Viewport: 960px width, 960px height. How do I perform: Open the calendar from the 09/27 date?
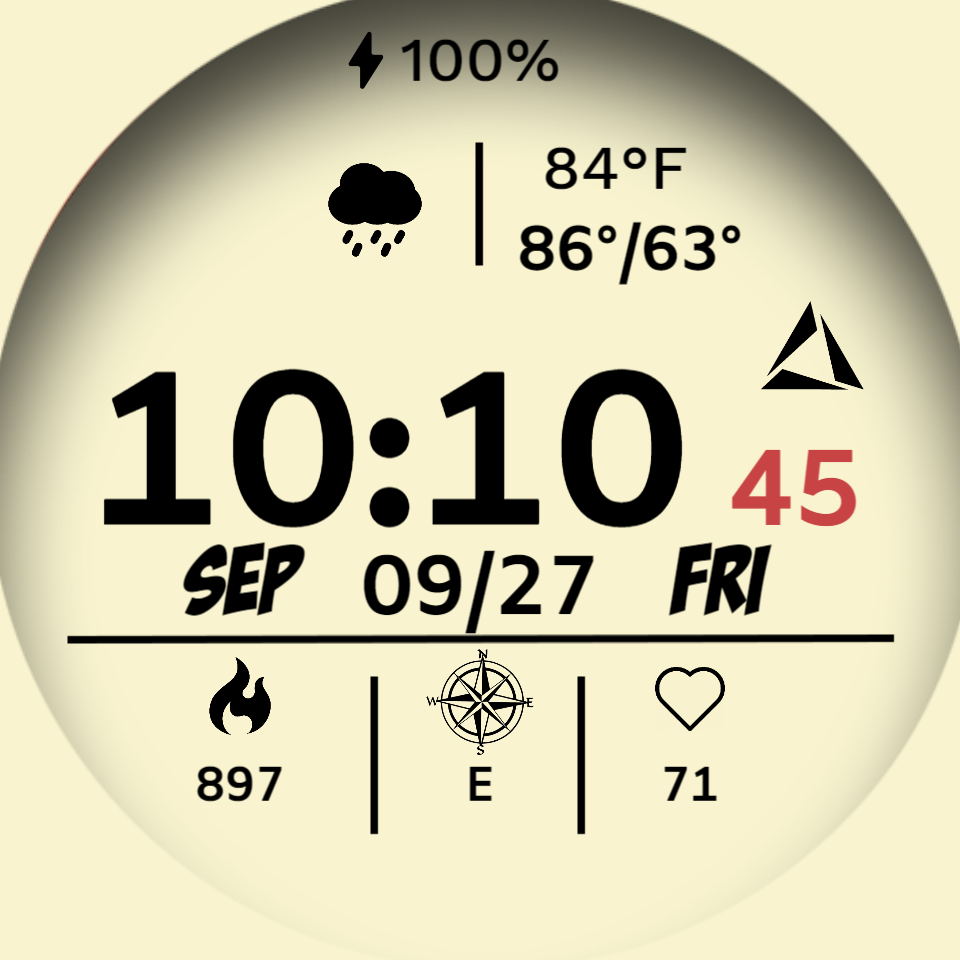point(478,590)
